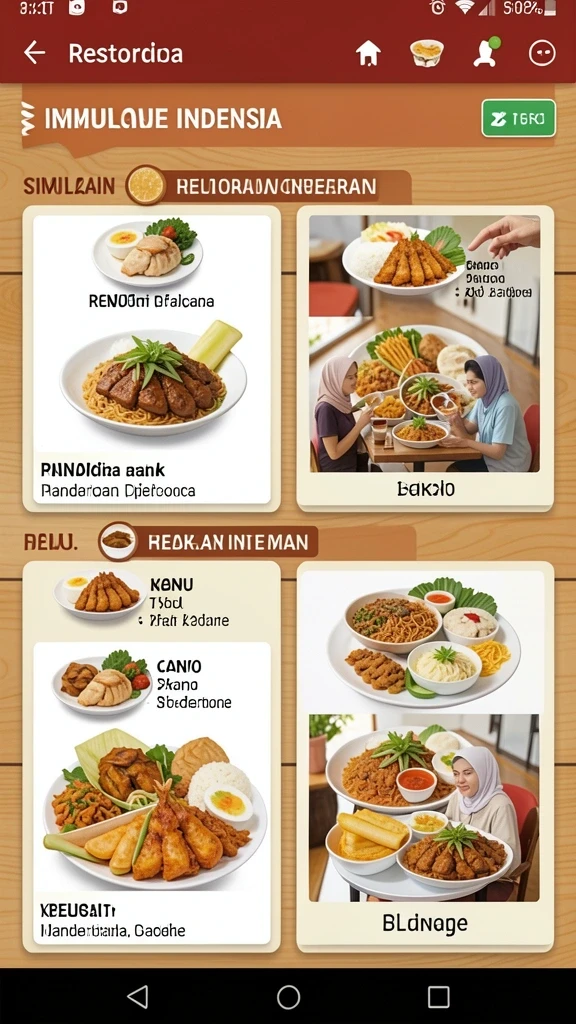Open the food bowl icon in the app bar
This screenshot has height=1024, width=576.
tap(426, 53)
